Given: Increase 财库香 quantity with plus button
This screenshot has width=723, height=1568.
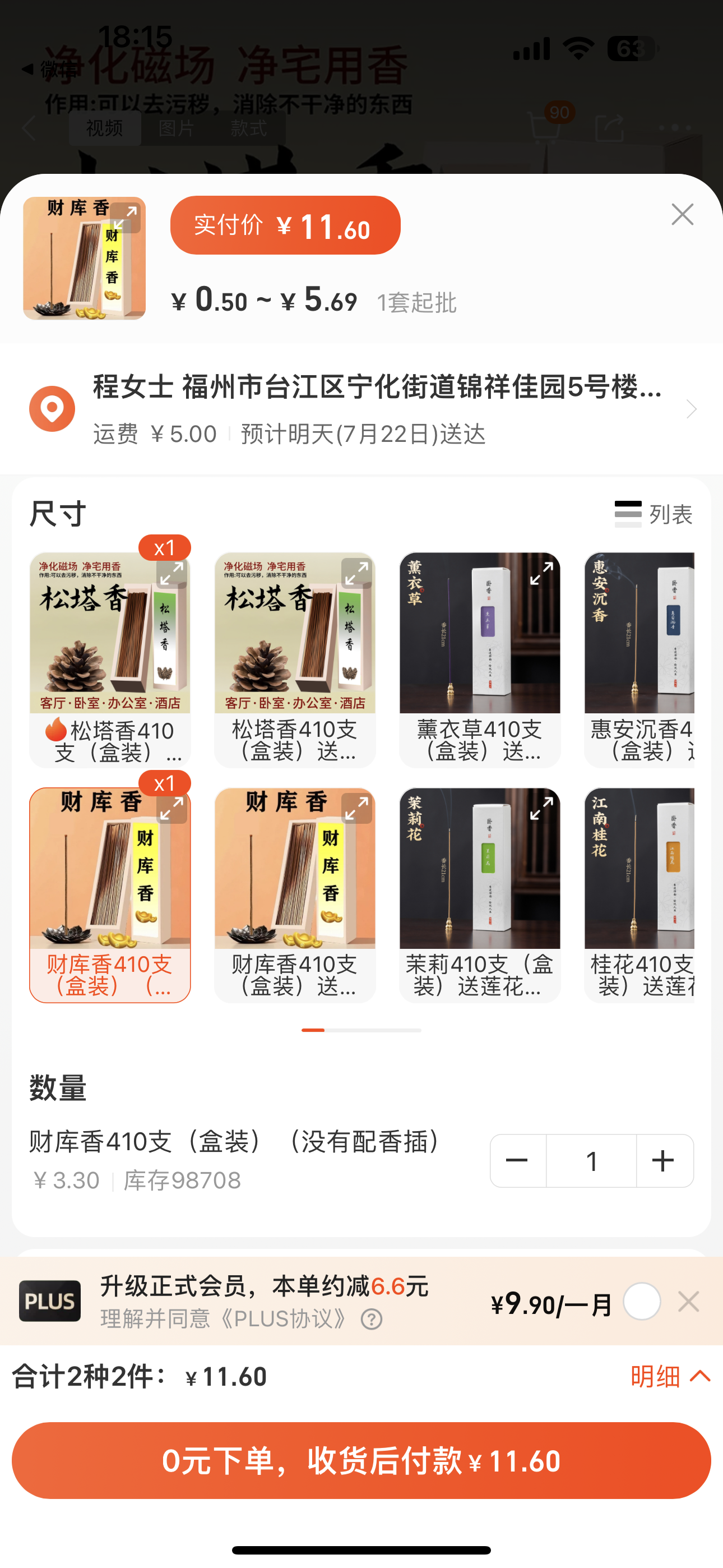Looking at the screenshot, I should [x=664, y=1161].
